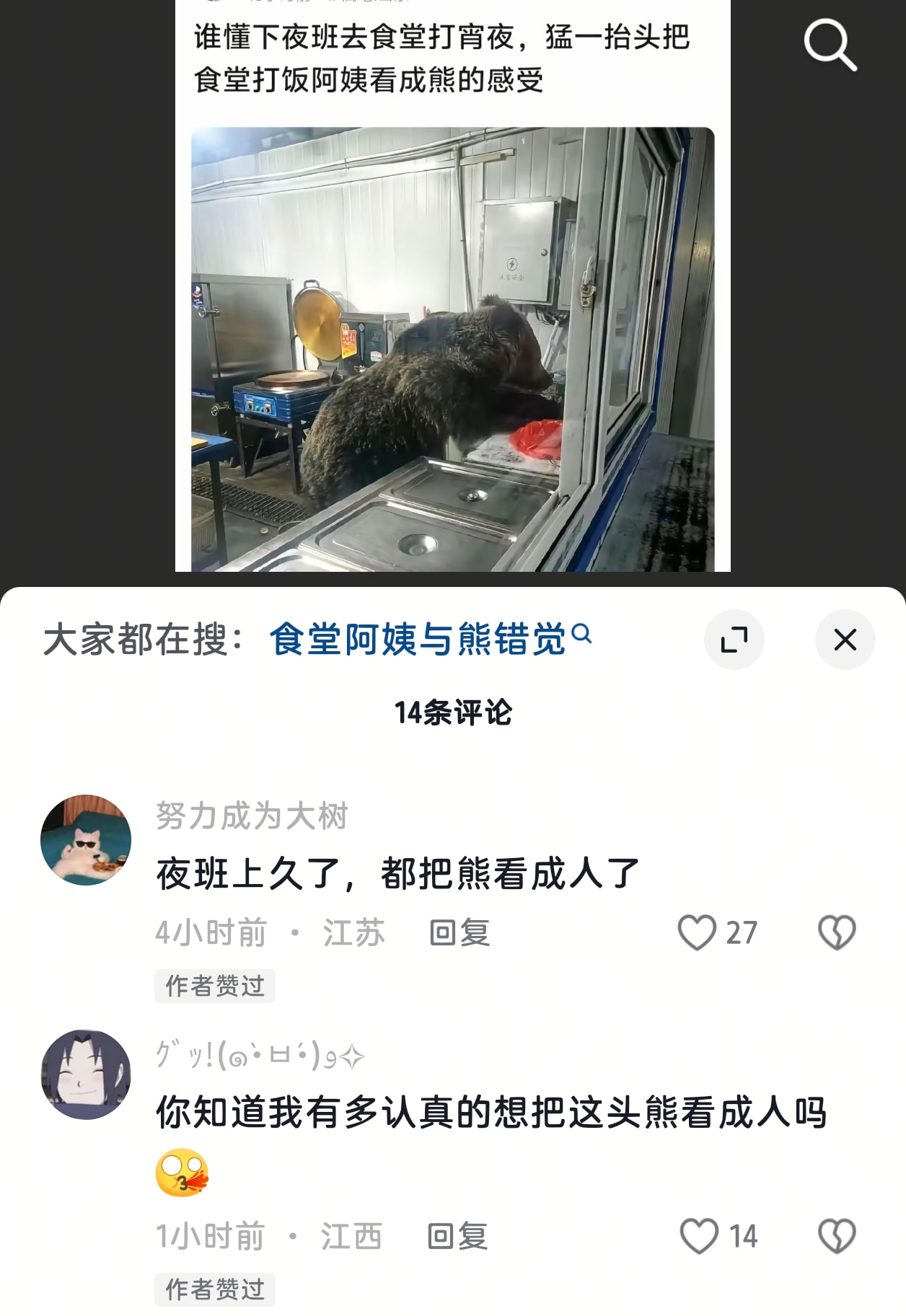
Task: Reply to the comment from 江西
Action: tap(457, 1236)
